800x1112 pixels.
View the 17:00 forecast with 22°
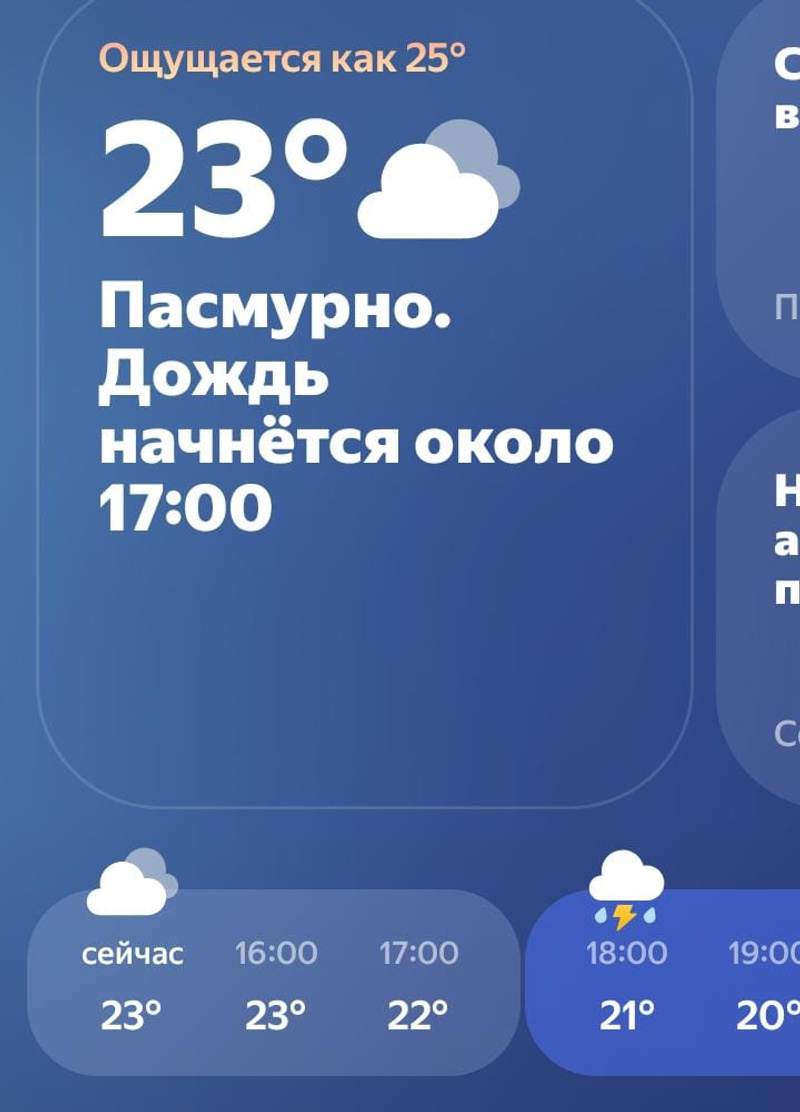coord(418,985)
